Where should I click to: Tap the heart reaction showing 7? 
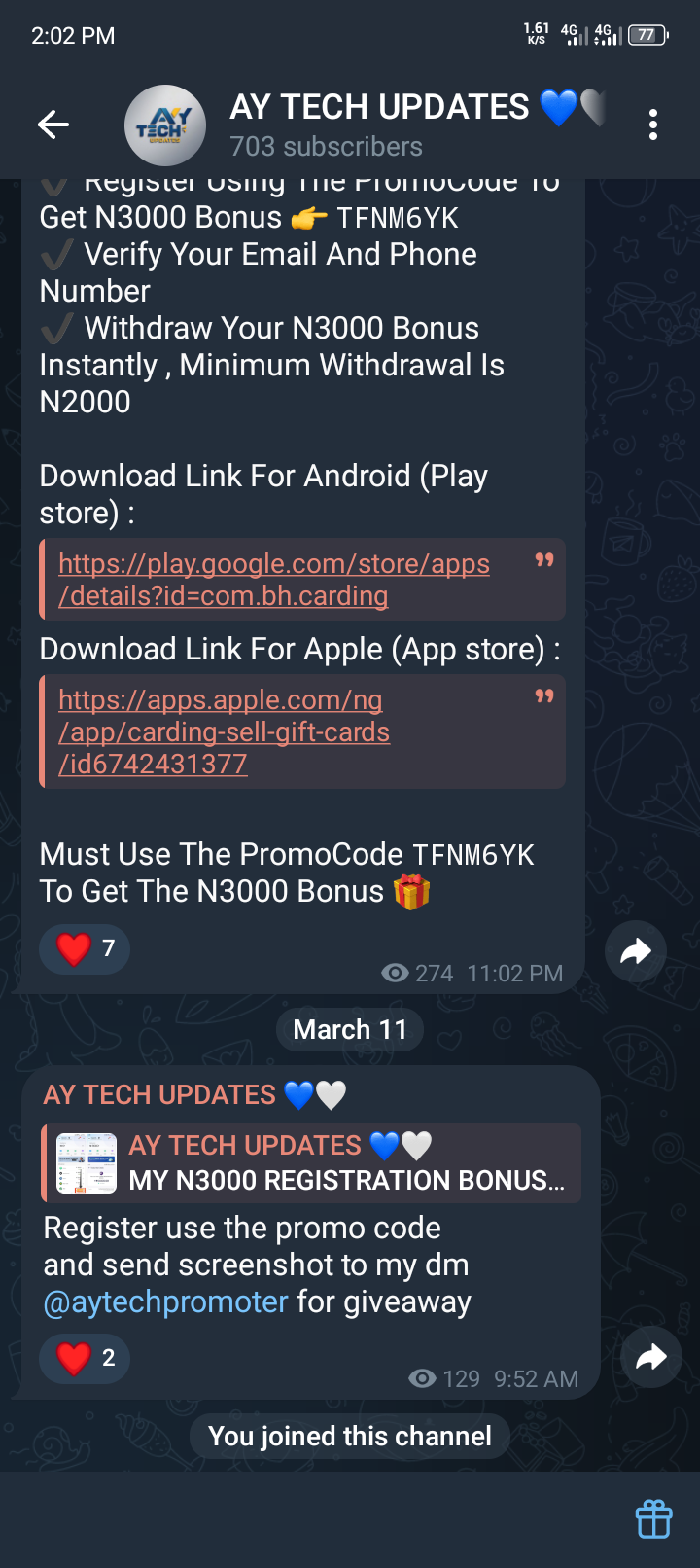tap(85, 948)
